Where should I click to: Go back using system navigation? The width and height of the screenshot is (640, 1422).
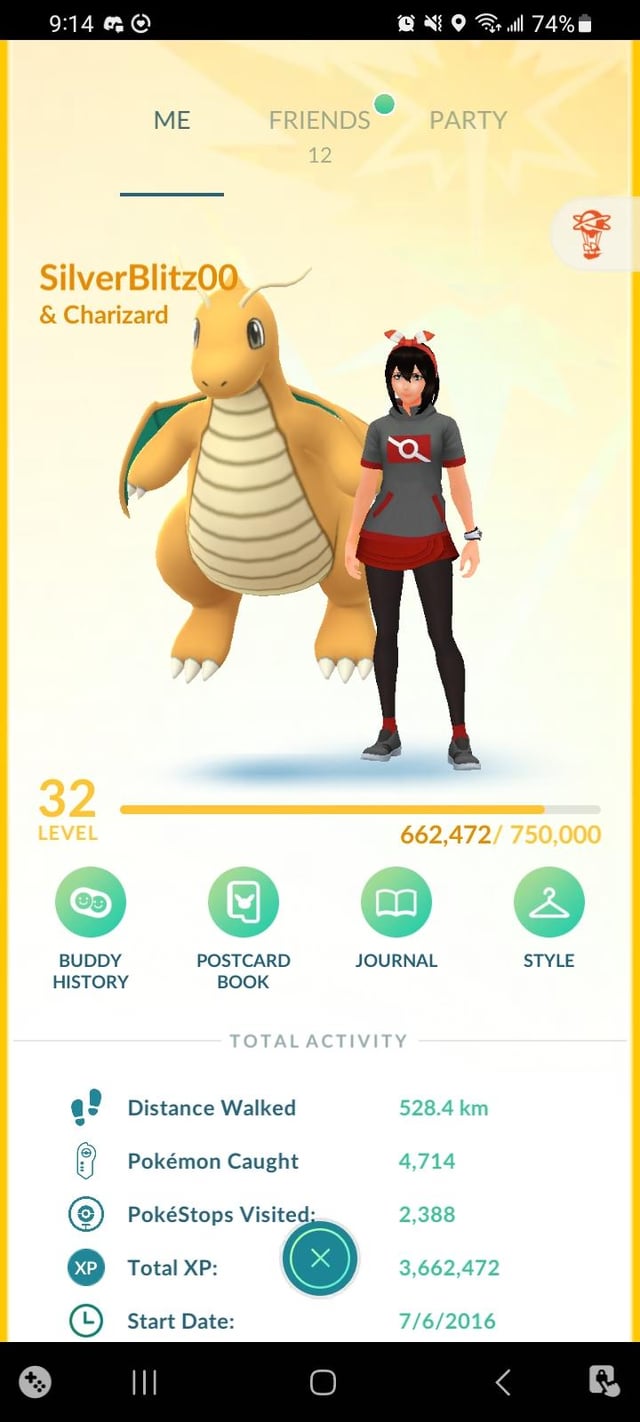click(503, 1382)
